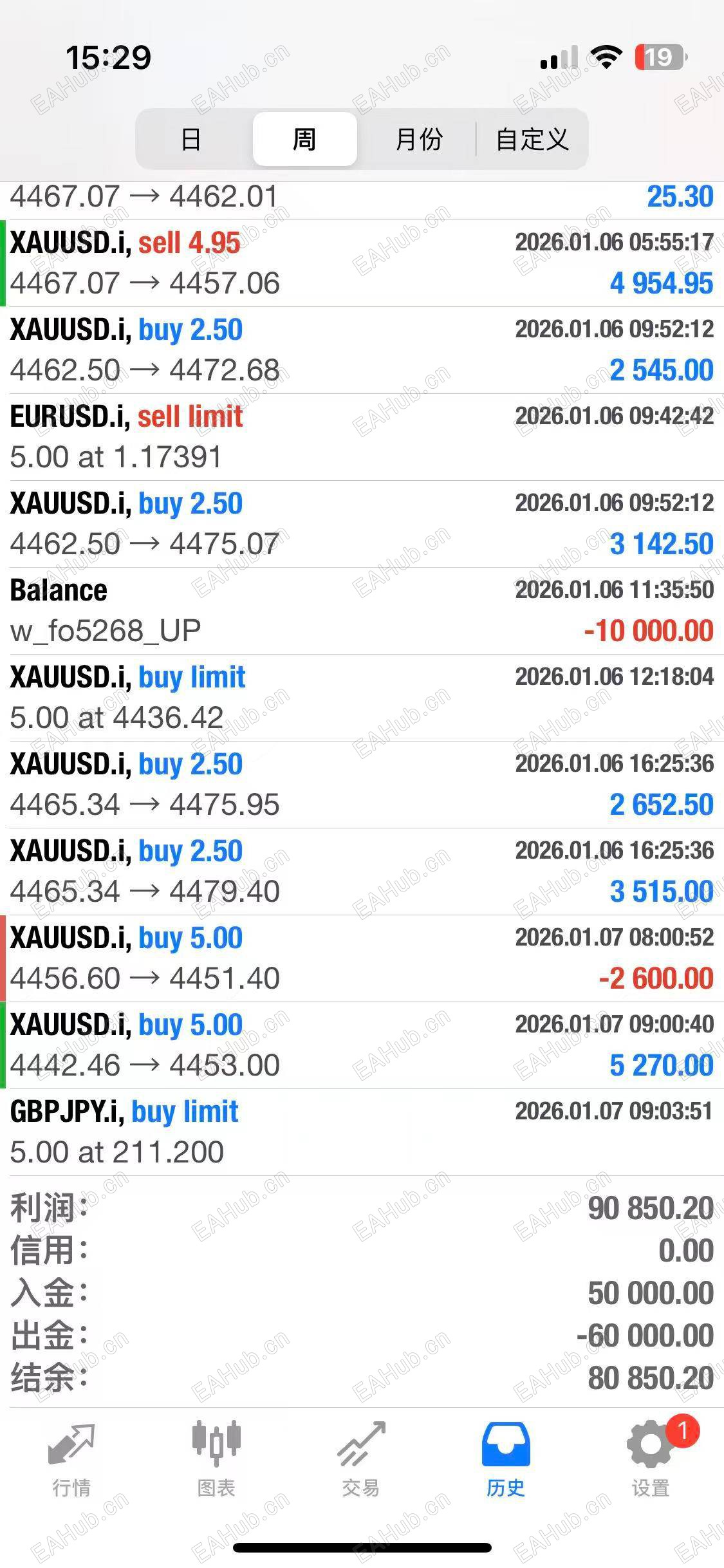
Task: Expand the XAUUSD.i trade with -2 600.00 loss
Action: point(362,958)
